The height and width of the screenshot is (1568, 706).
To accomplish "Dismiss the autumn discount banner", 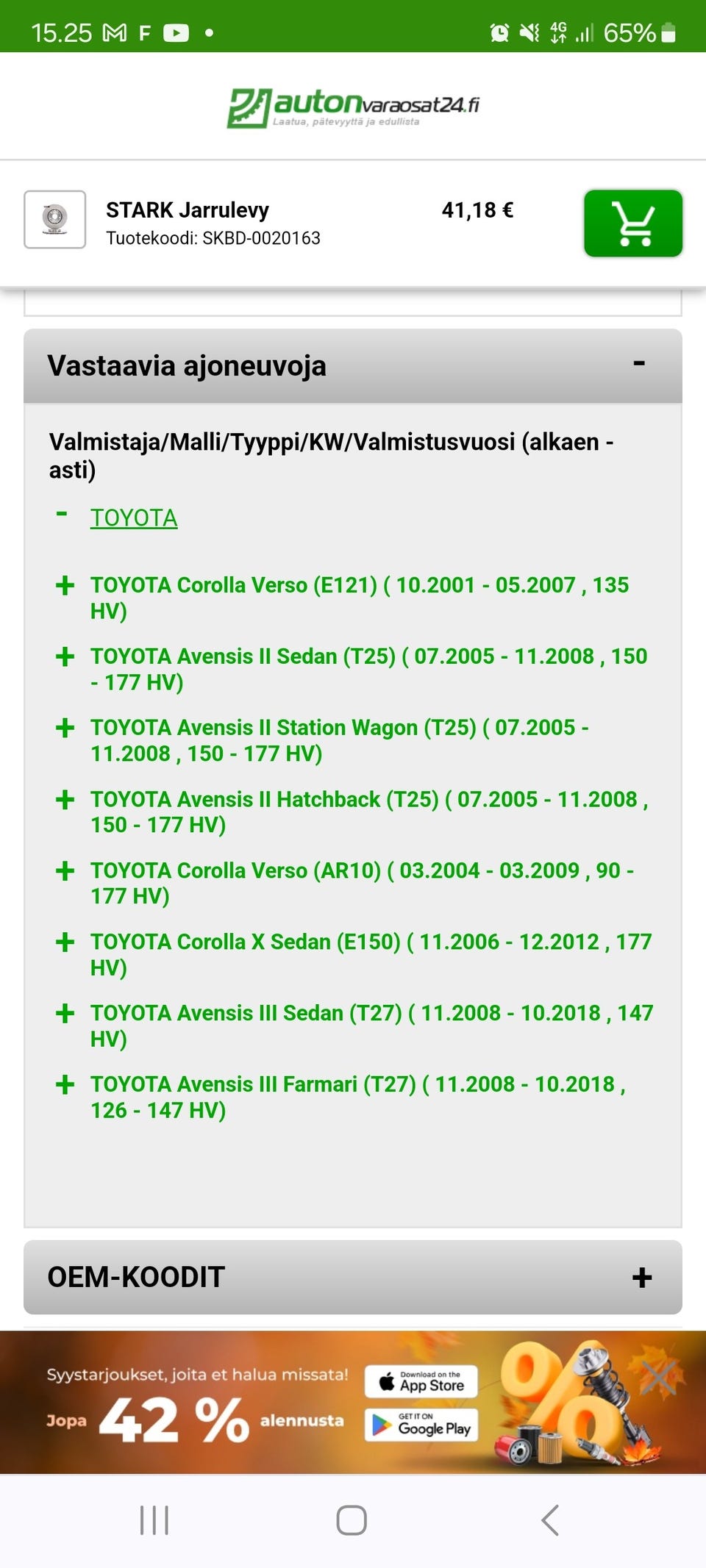I will point(657,1376).
